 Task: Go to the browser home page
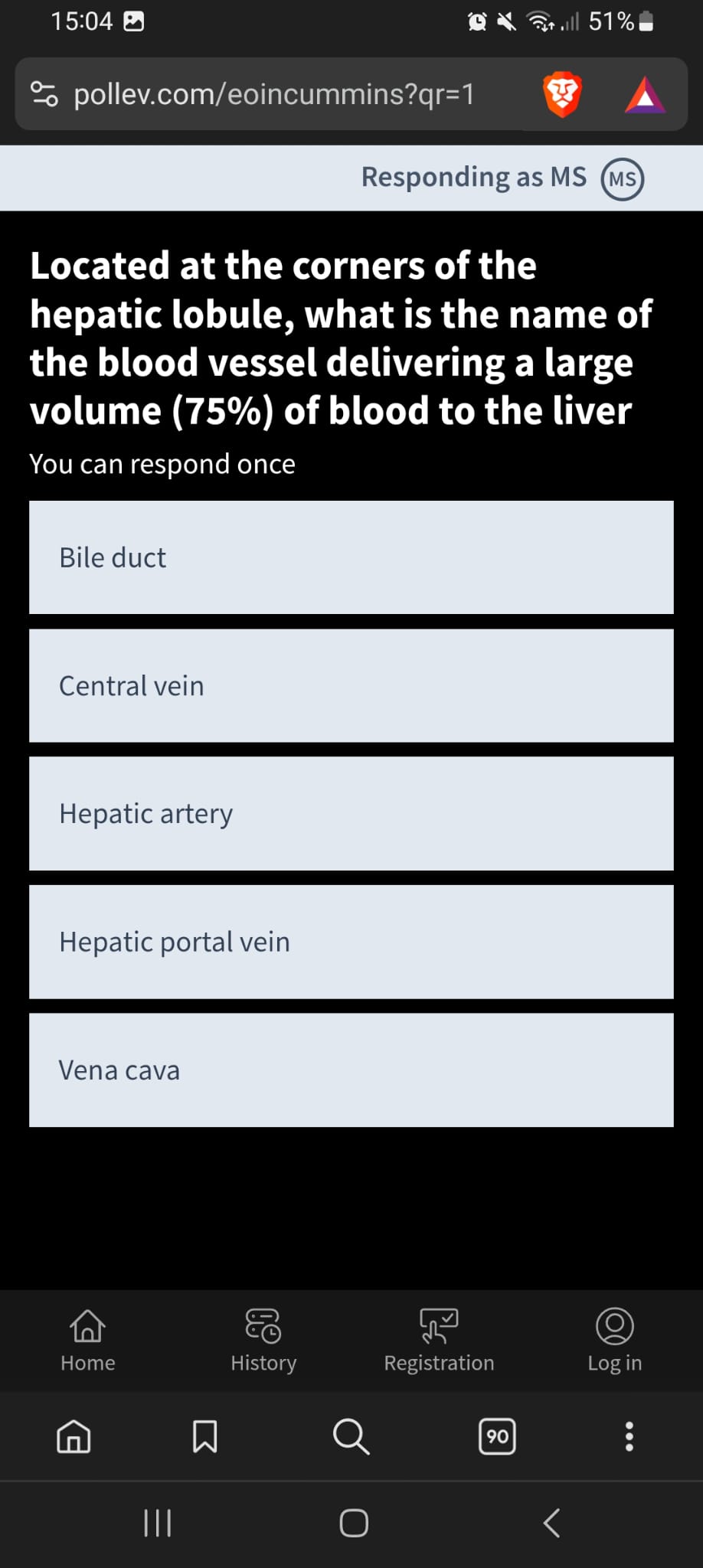(74, 1436)
